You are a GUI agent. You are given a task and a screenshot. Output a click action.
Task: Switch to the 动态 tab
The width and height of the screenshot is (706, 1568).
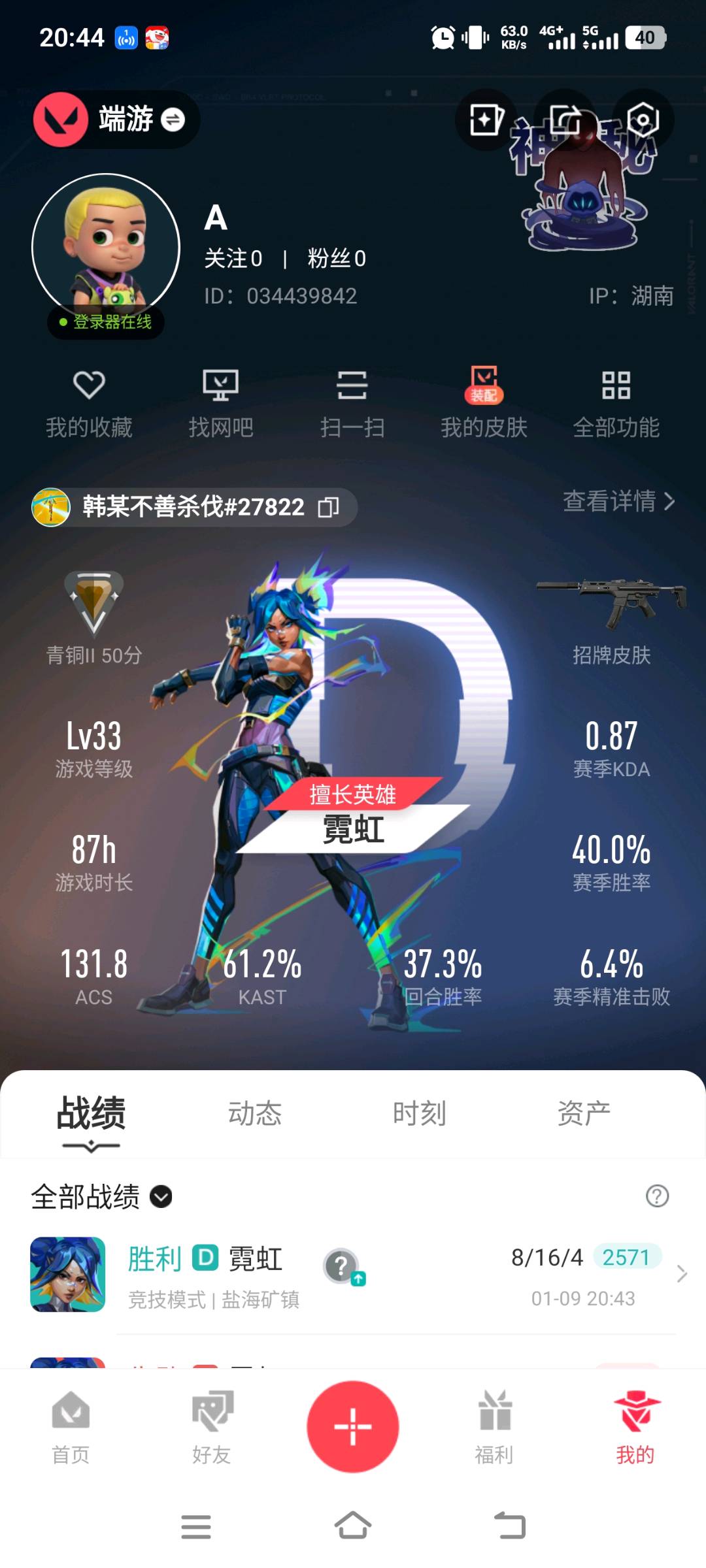(x=255, y=1113)
